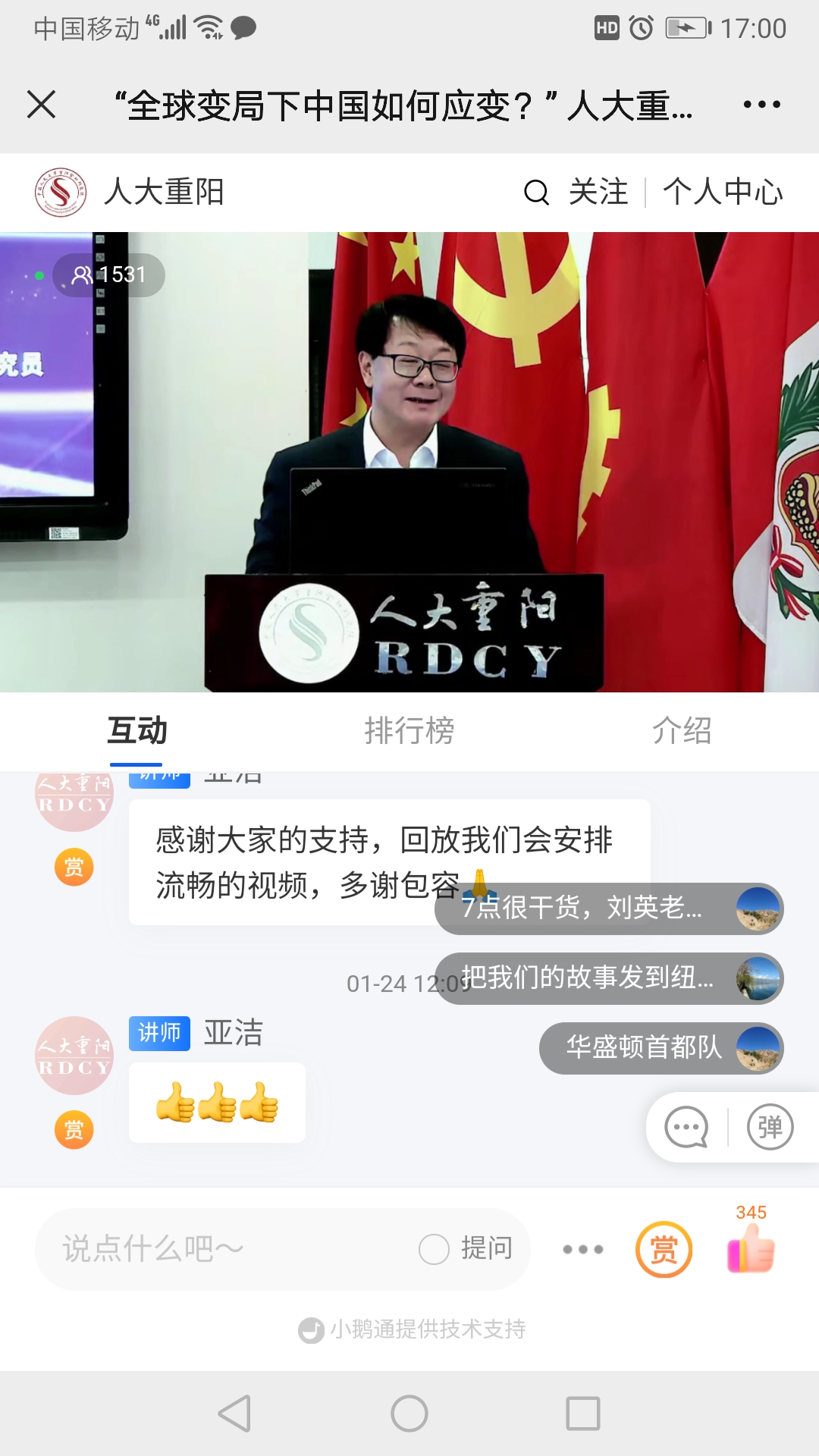Open 个人中心 personal center
Viewport: 819px width, 1456px height.
723,193
